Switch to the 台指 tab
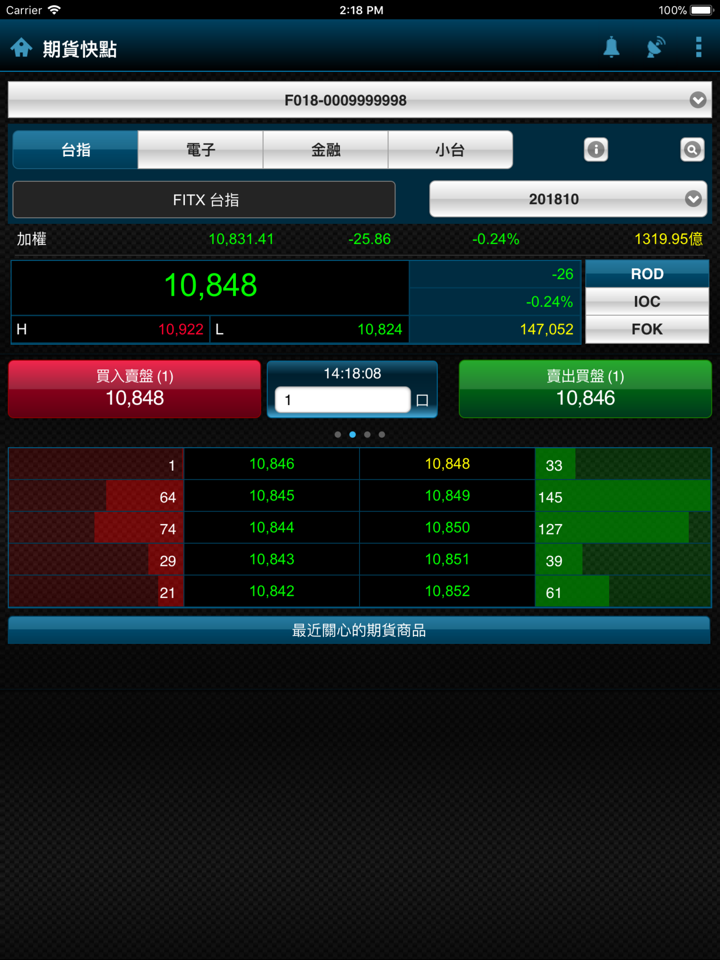720x960 pixels. point(76,150)
